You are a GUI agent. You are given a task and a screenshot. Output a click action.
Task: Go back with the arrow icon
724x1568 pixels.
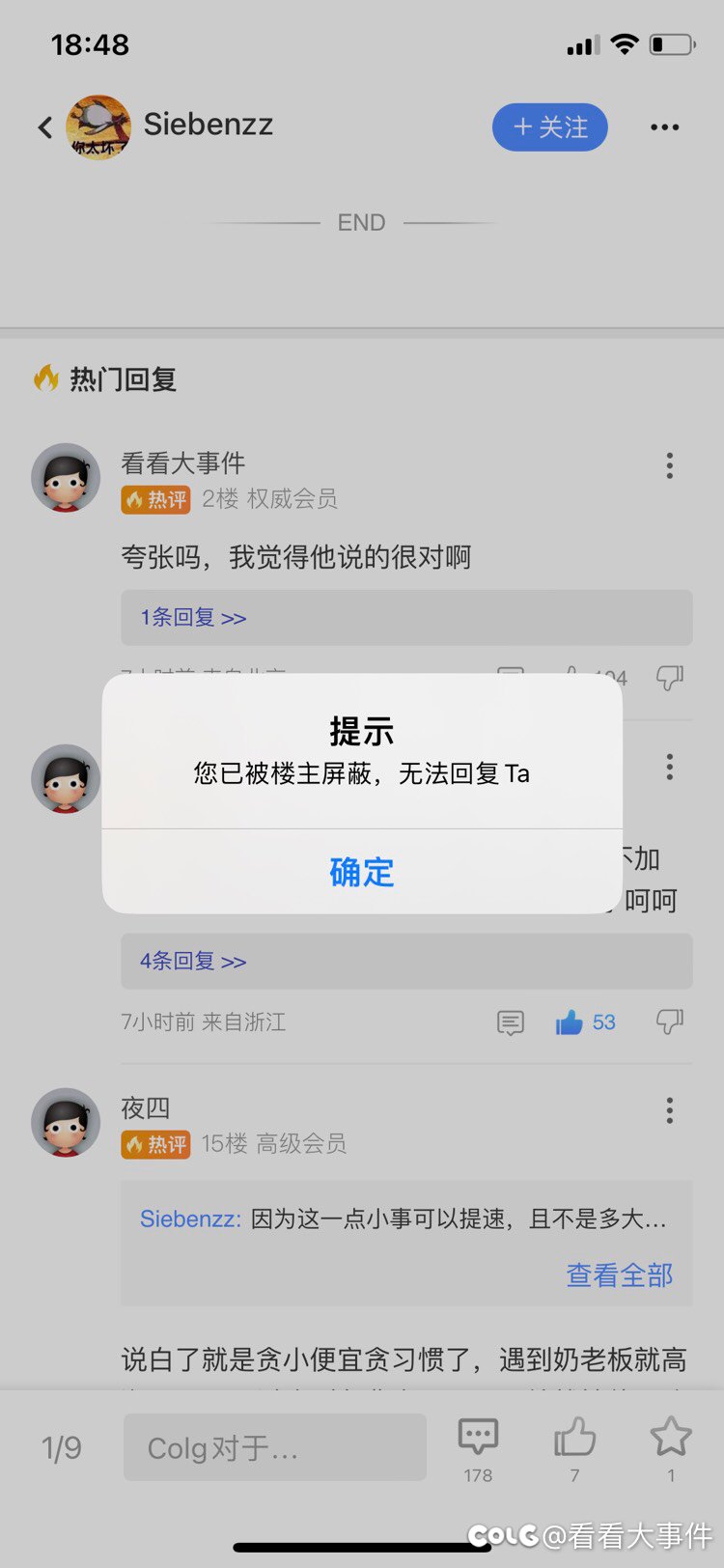coord(44,127)
